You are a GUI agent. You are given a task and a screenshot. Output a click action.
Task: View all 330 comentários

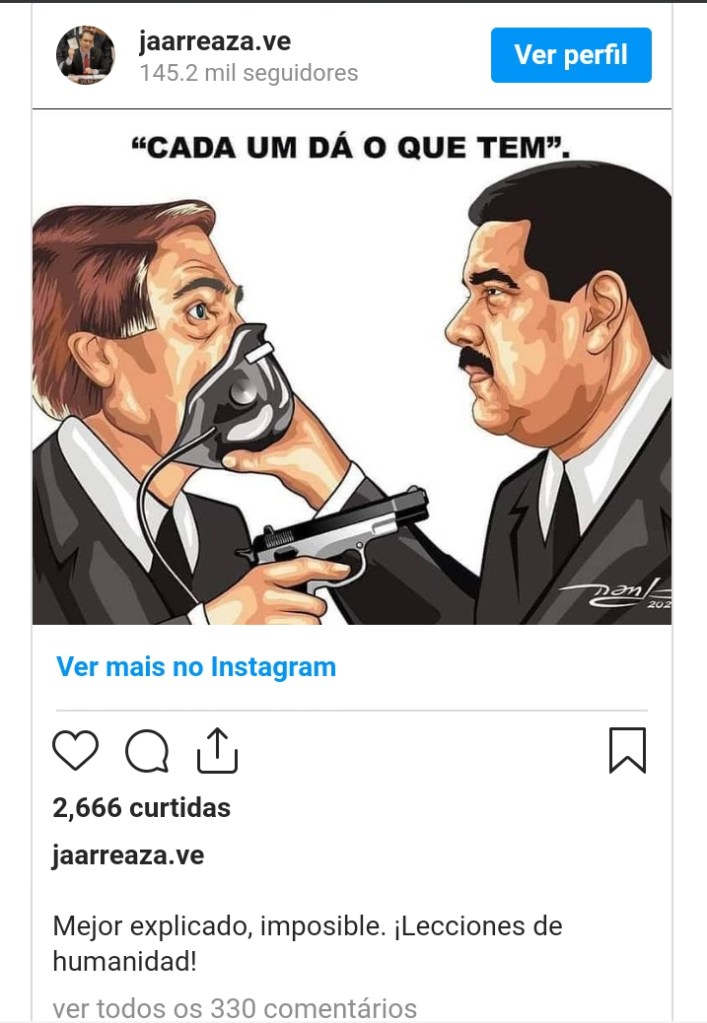234,1007
